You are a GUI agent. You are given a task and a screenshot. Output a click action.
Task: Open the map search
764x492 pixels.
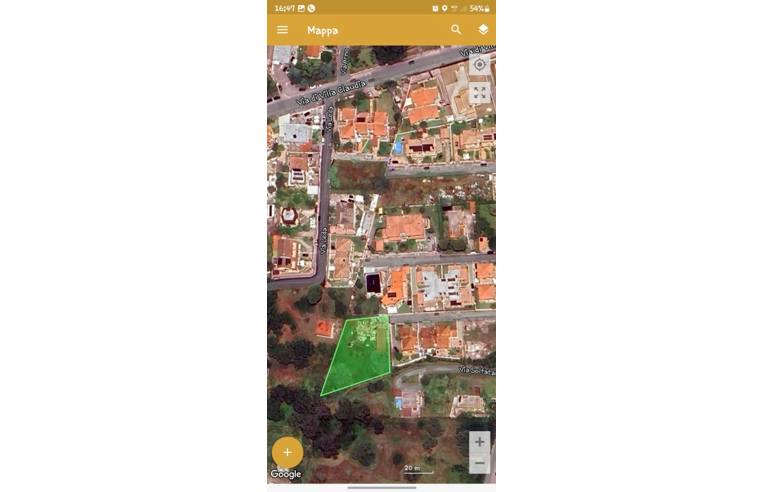[x=456, y=30]
